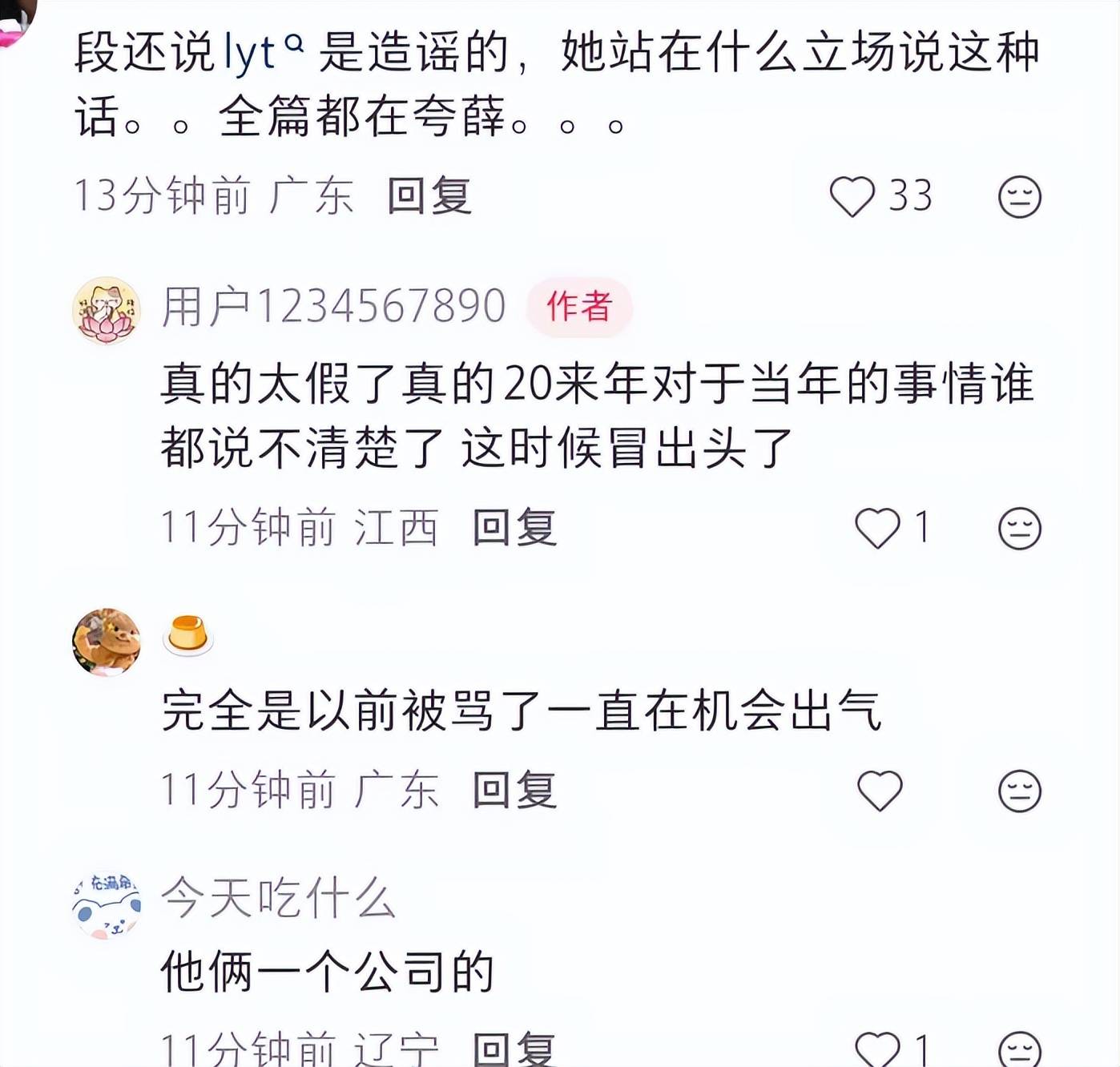Like the author's comment from 江西

click(x=877, y=528)
